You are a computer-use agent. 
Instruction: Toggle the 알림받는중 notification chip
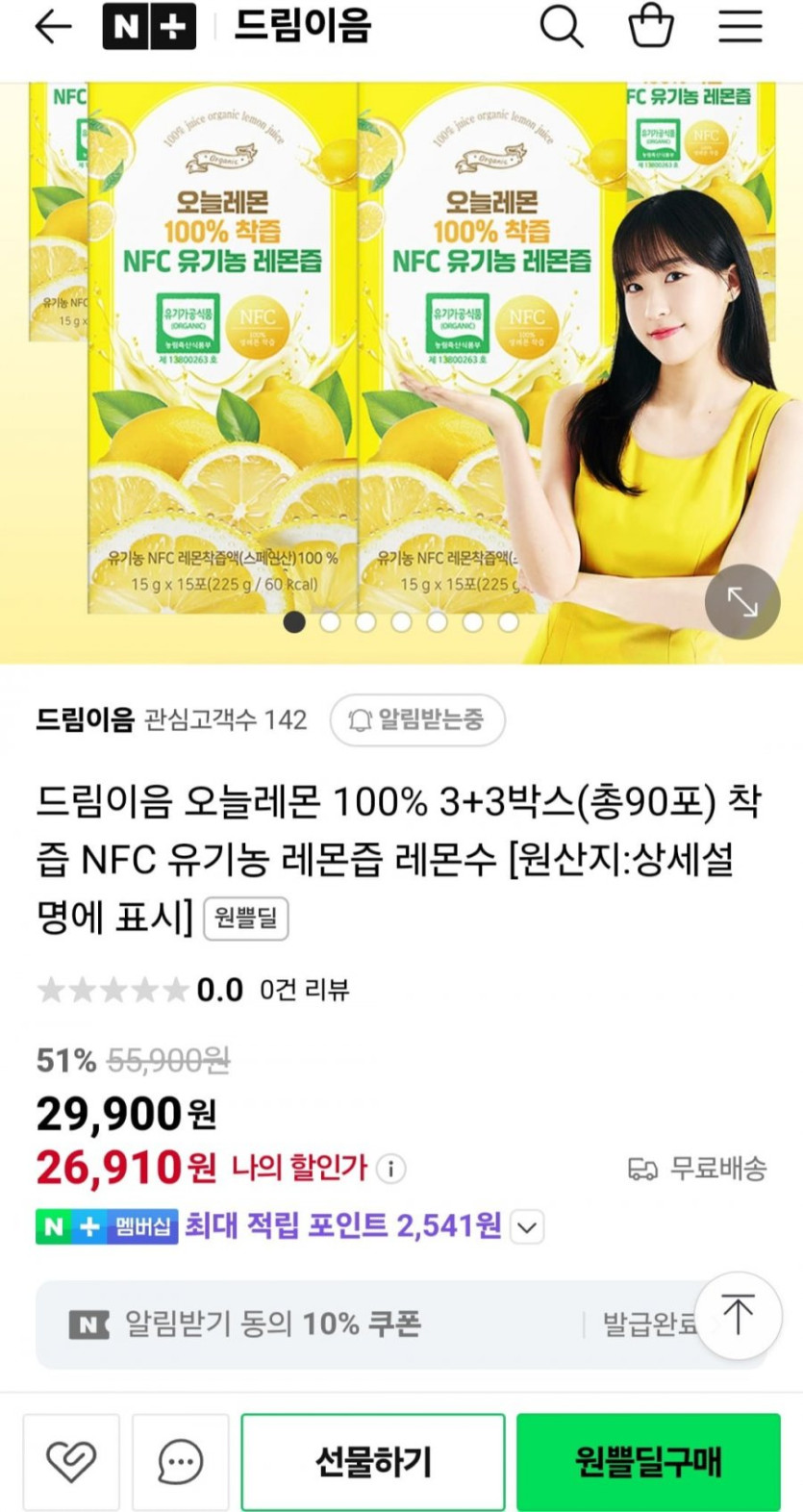tap(417, 719)
